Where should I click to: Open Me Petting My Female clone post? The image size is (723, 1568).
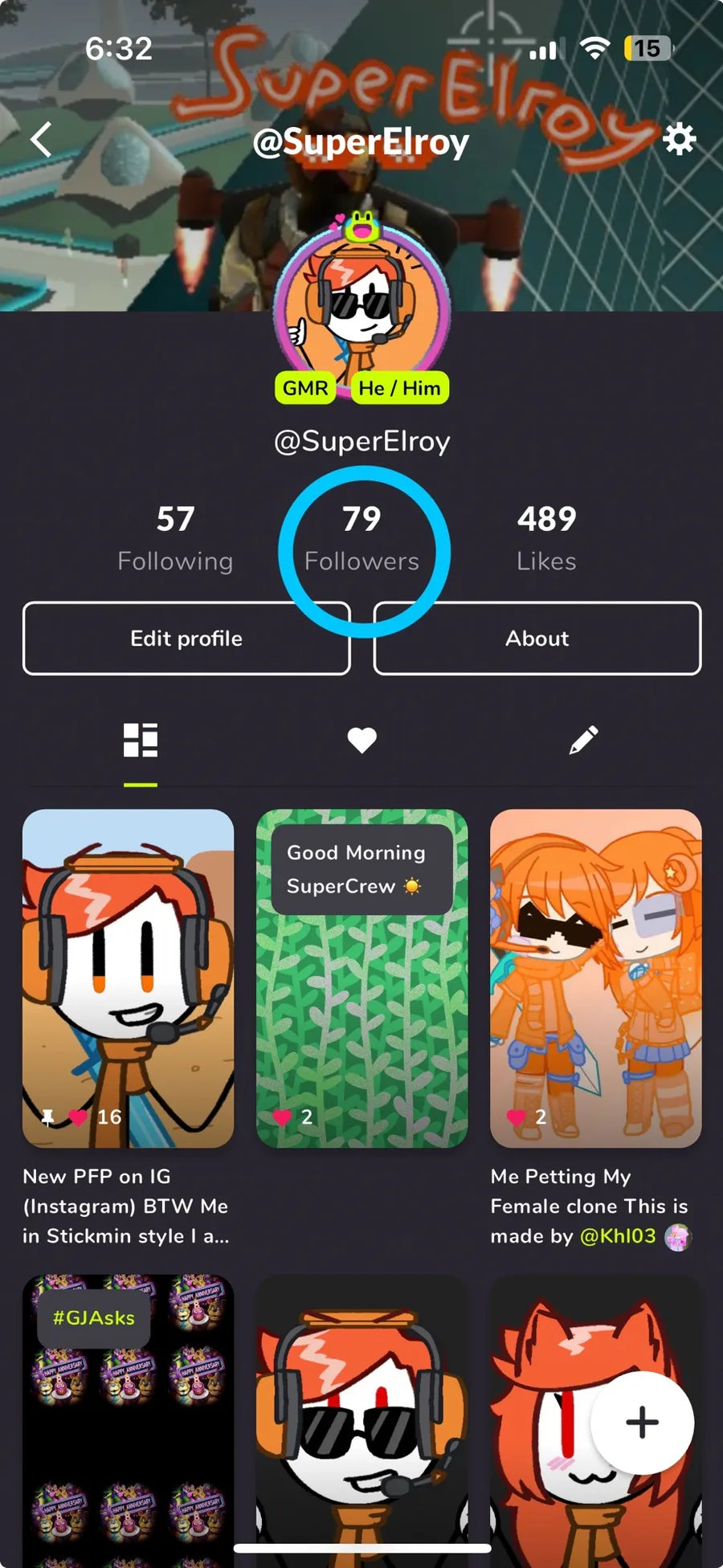point(596,978)
